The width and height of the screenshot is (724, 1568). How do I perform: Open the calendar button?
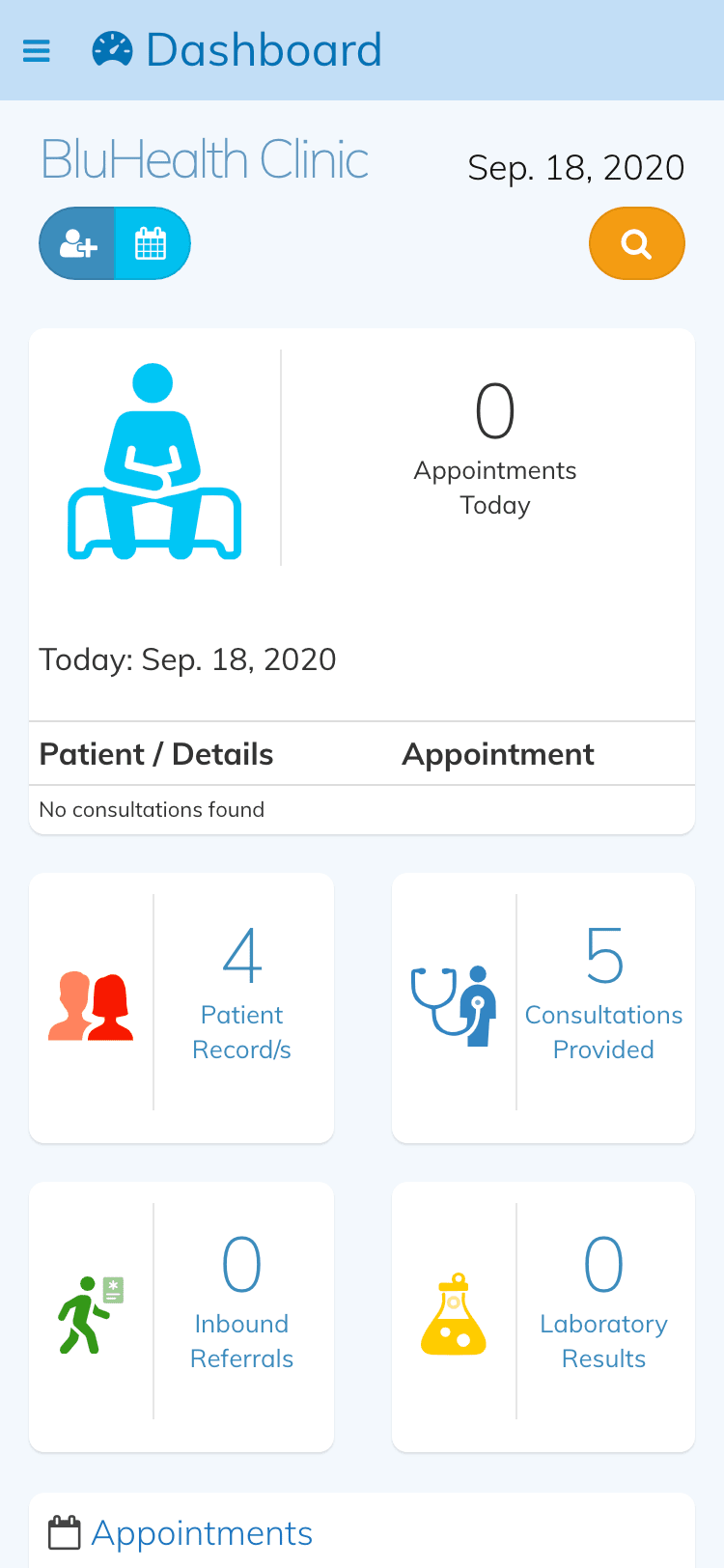click(x=152, y=243)
